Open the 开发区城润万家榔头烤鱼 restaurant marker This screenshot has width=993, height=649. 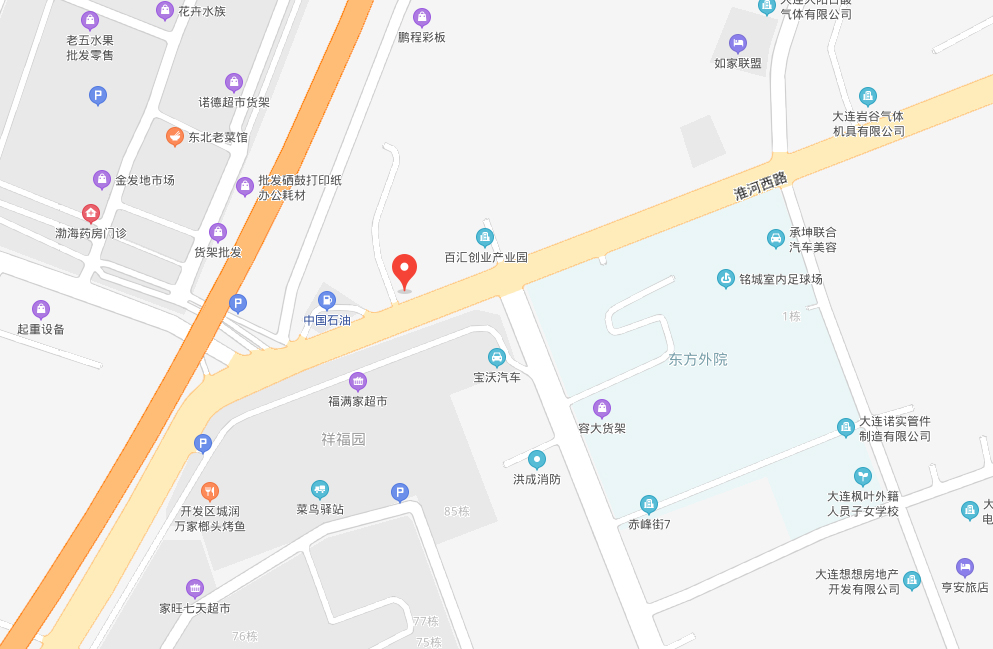[x=209, y=491]
